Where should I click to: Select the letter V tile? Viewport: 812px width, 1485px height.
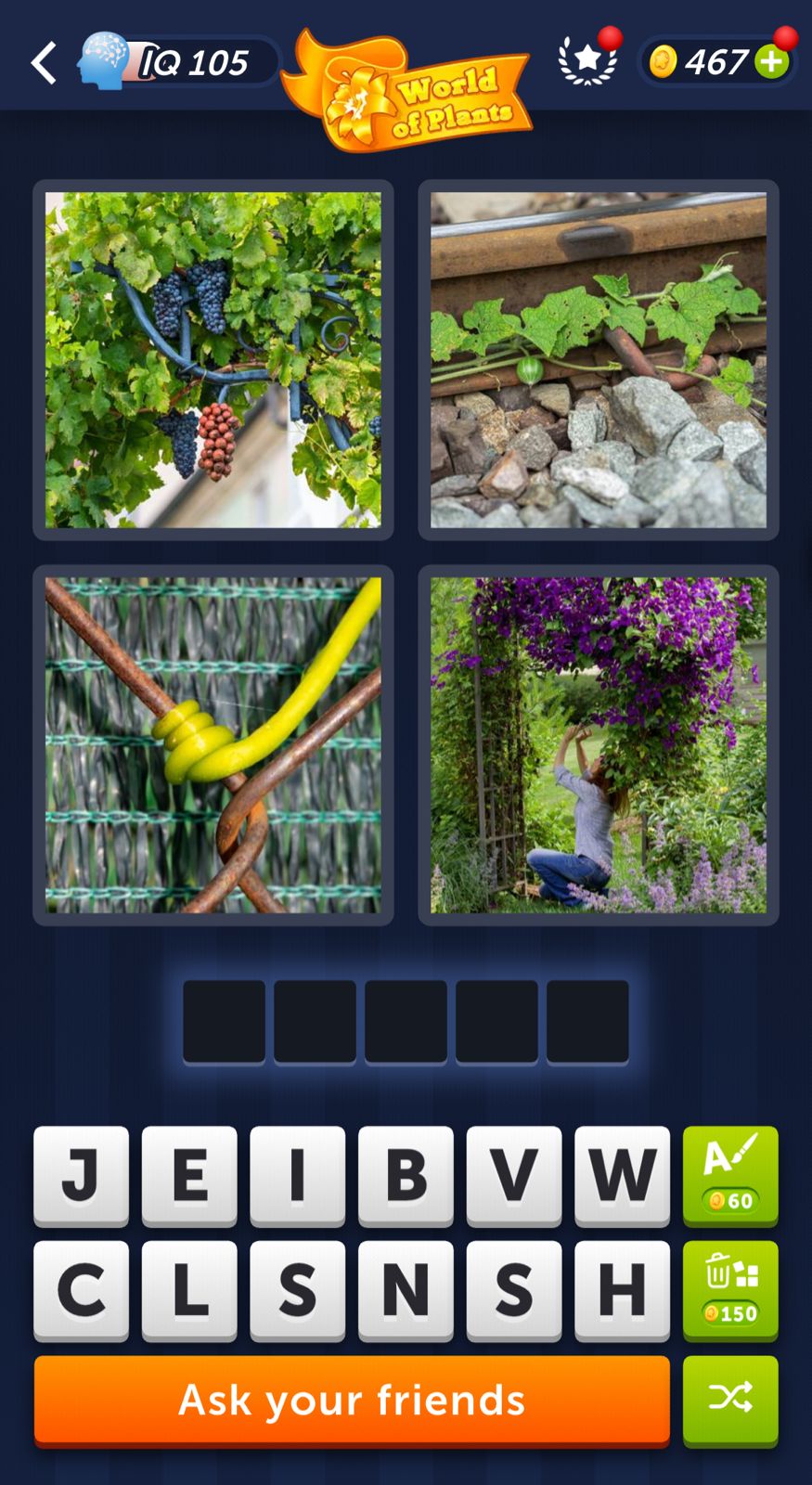click(514, 1175)
